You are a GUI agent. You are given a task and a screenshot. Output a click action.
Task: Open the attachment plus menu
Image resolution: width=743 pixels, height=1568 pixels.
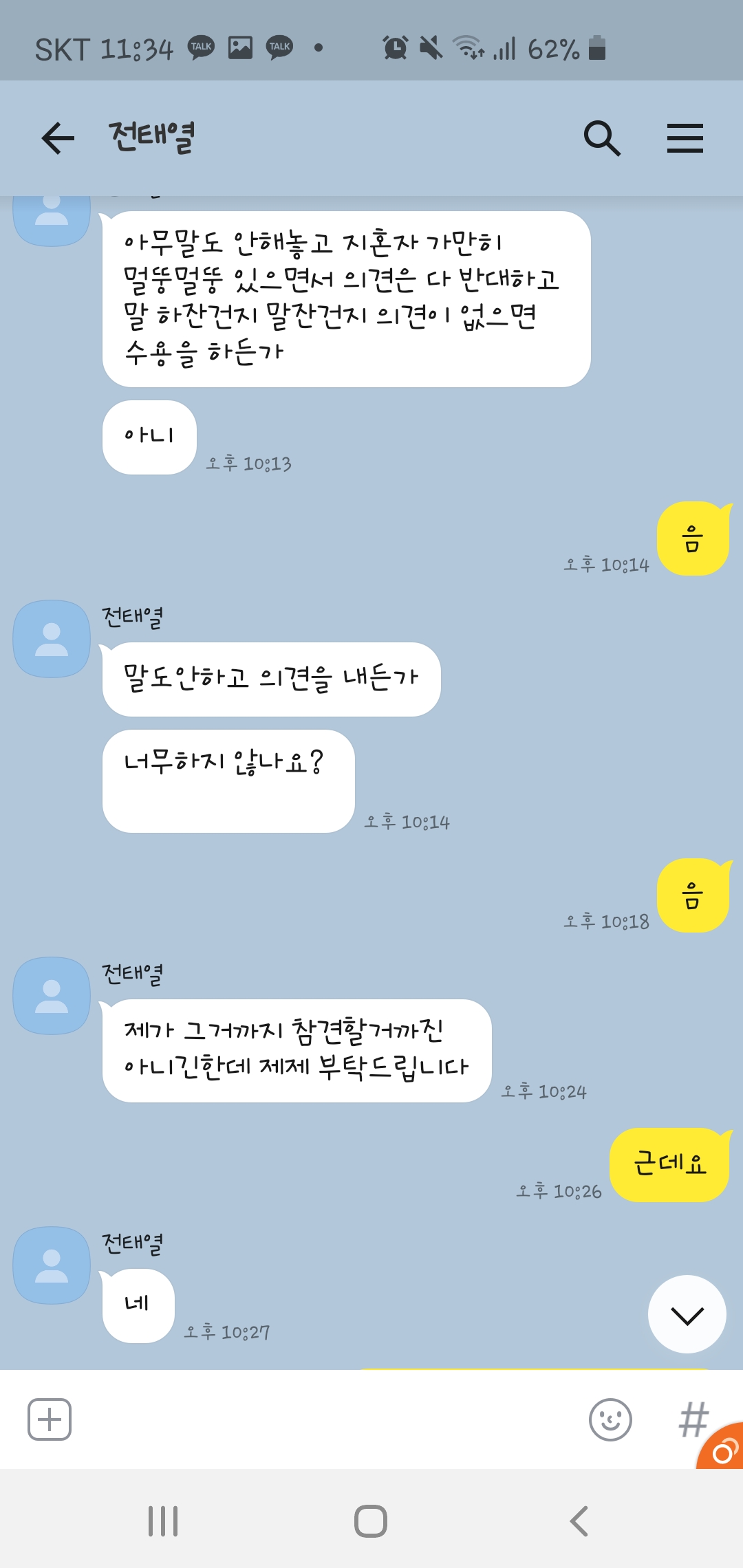click(50, 1419)
